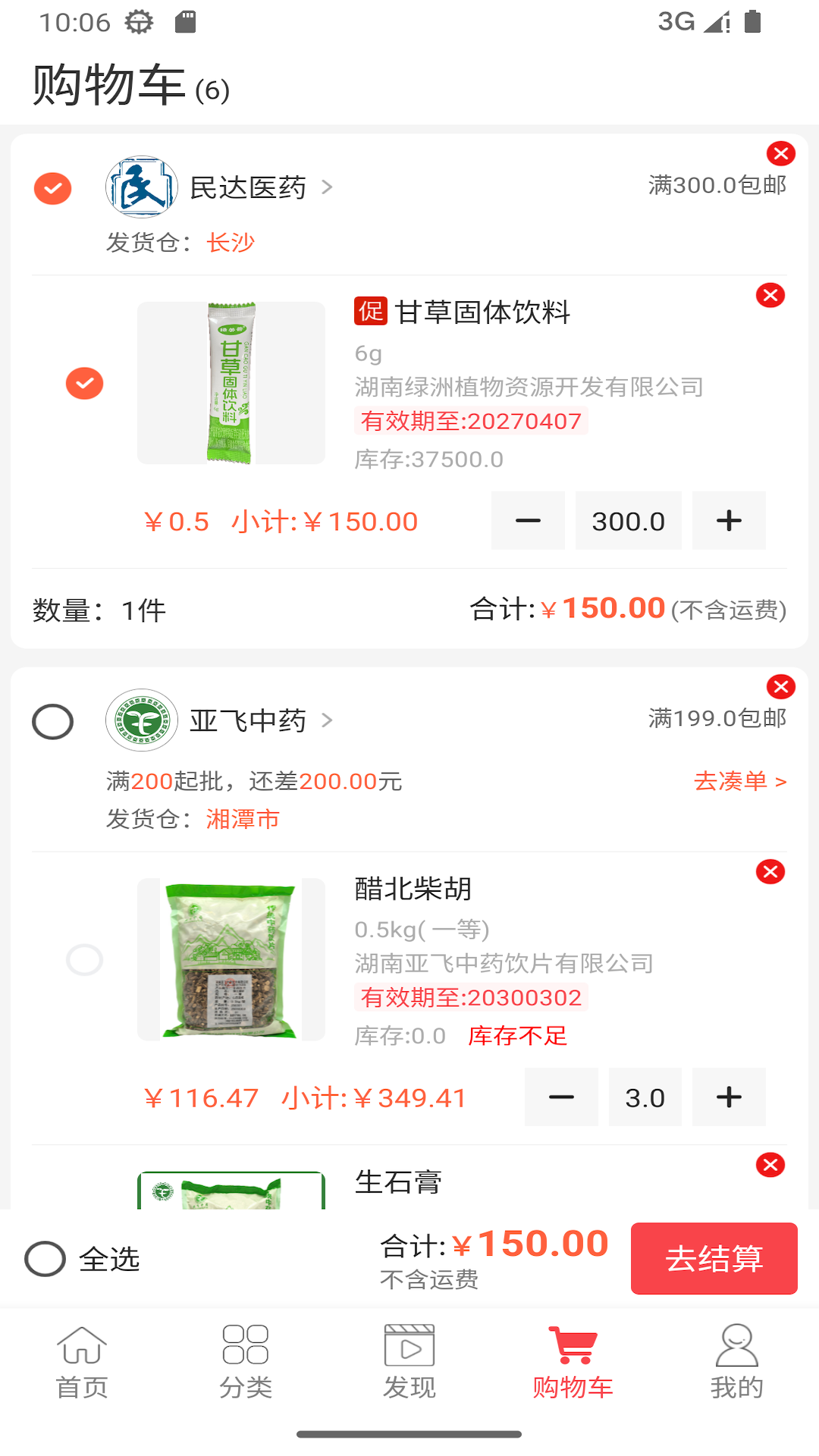Delete 甘草固体饮料 with its X icon

tap(771, 294)
